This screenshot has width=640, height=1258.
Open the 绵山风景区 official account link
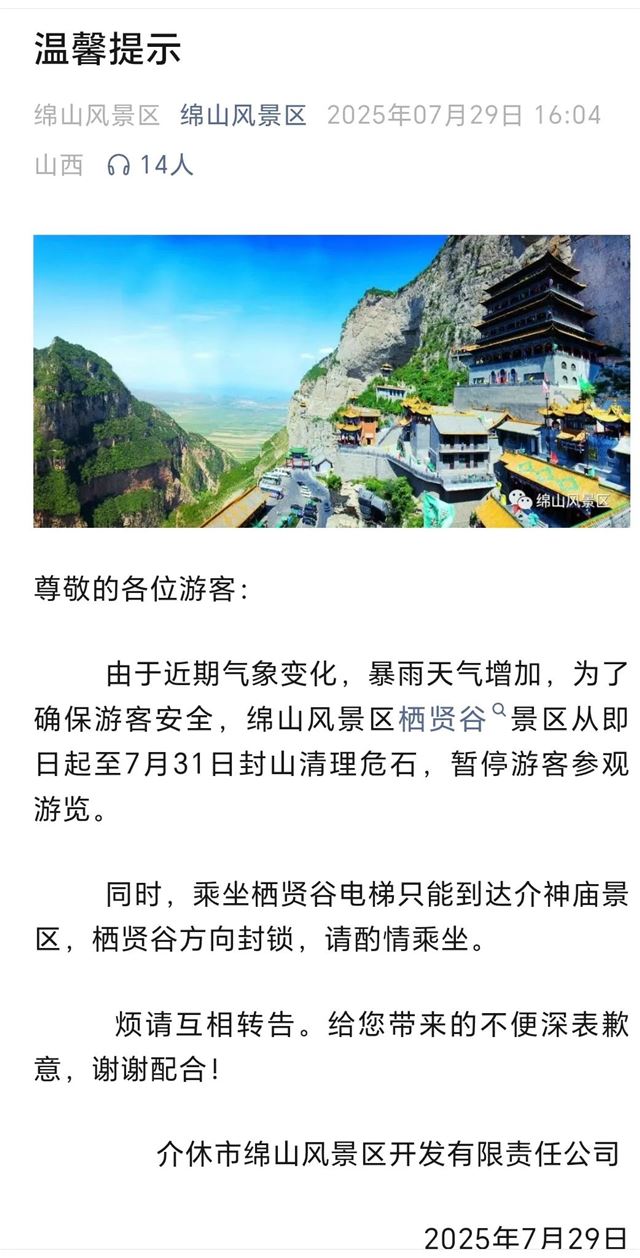click(243, 115)
